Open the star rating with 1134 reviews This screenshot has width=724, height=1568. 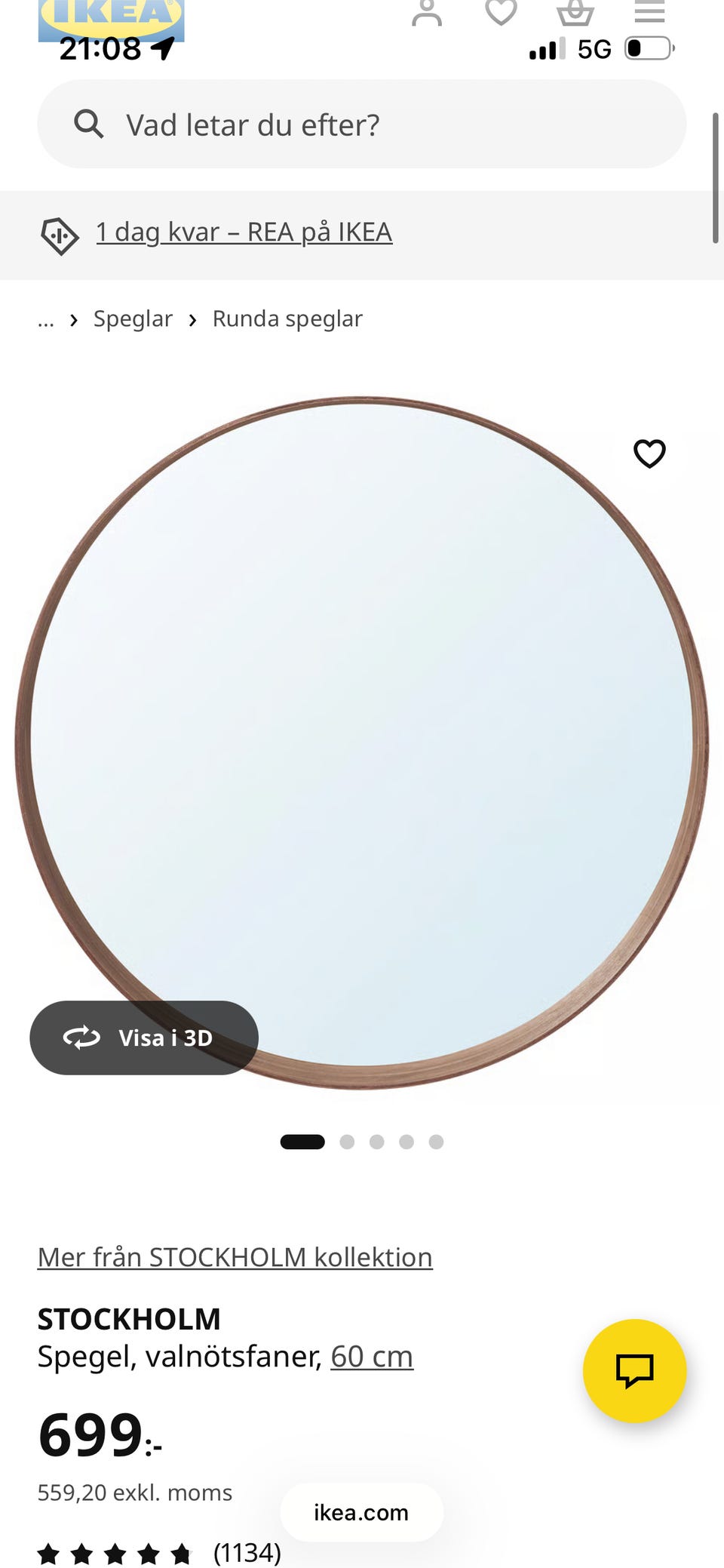pyautogui.click(x=159, y=1553)
